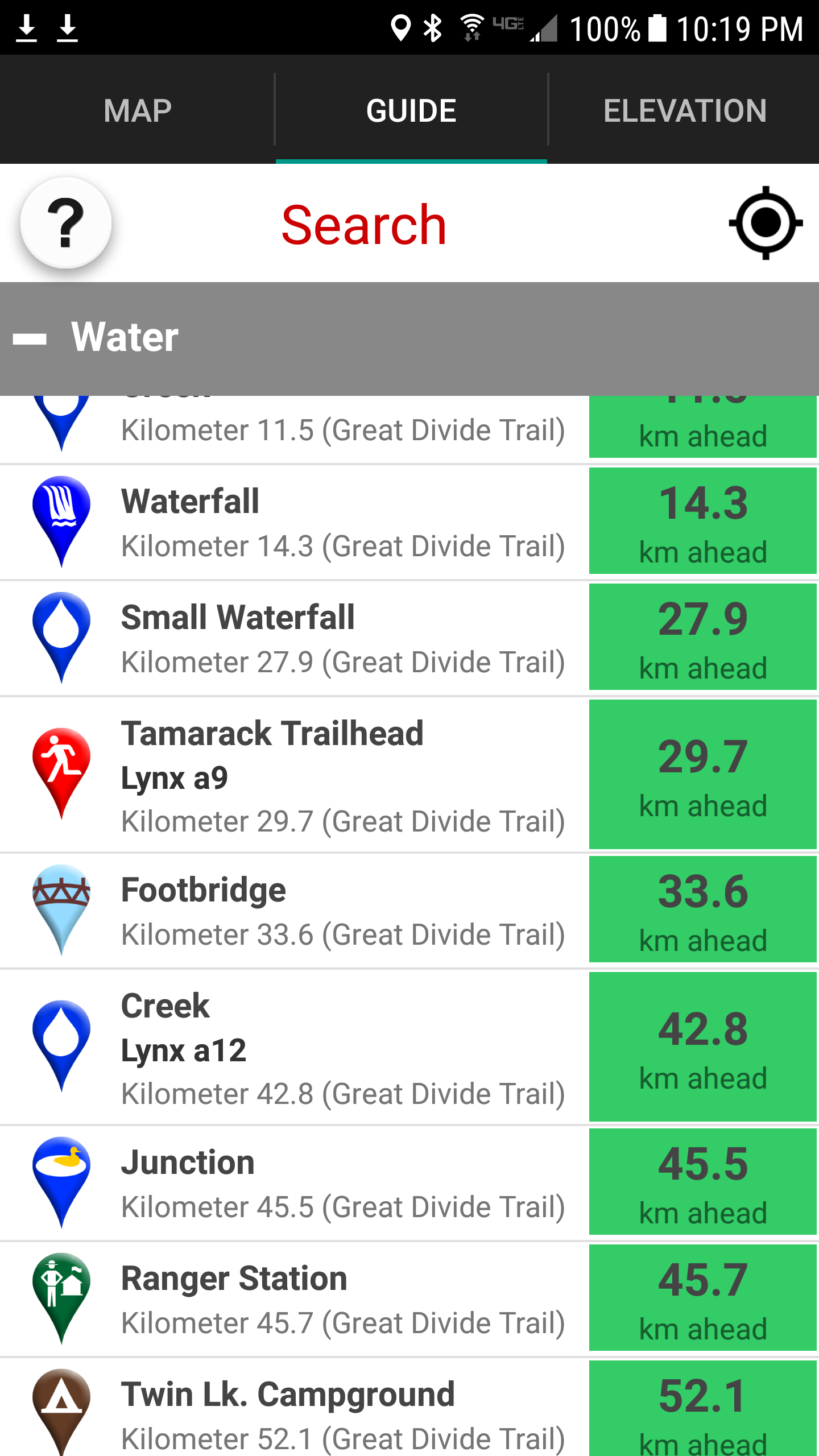Open the Small Waterfall waypoint

[341, 639]
